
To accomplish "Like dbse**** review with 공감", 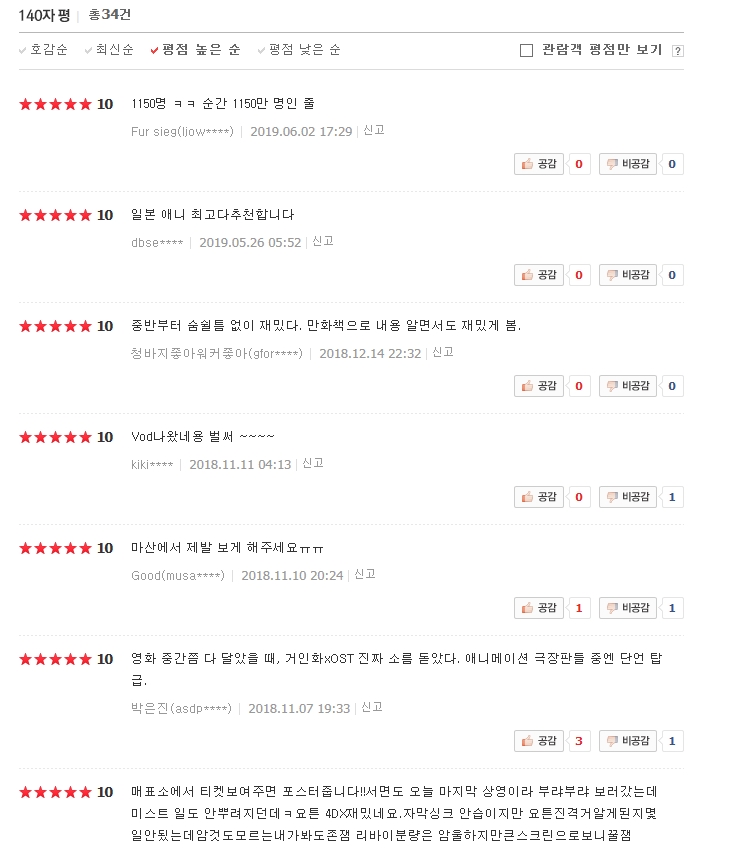I will 539,275.
